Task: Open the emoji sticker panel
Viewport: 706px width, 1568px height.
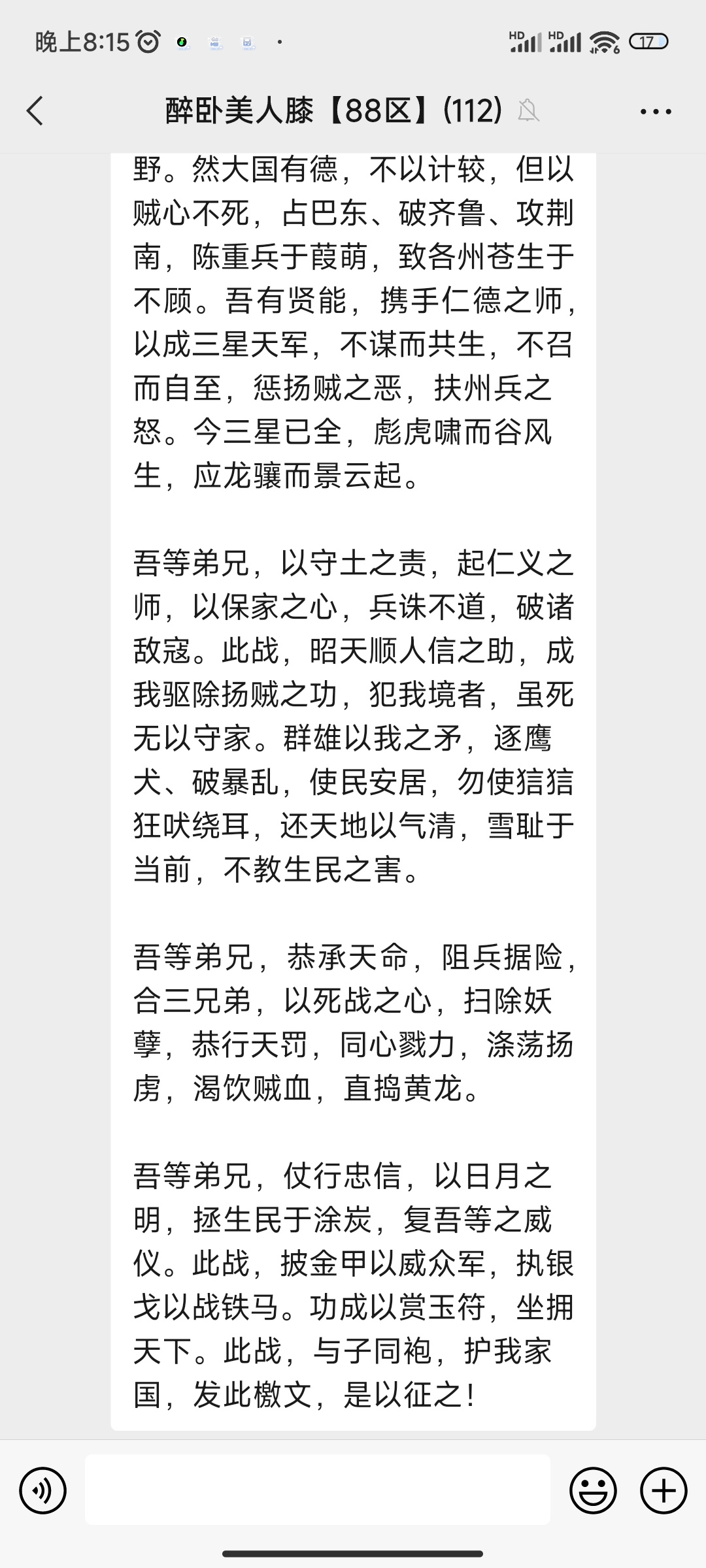Action: point(593,1491)
